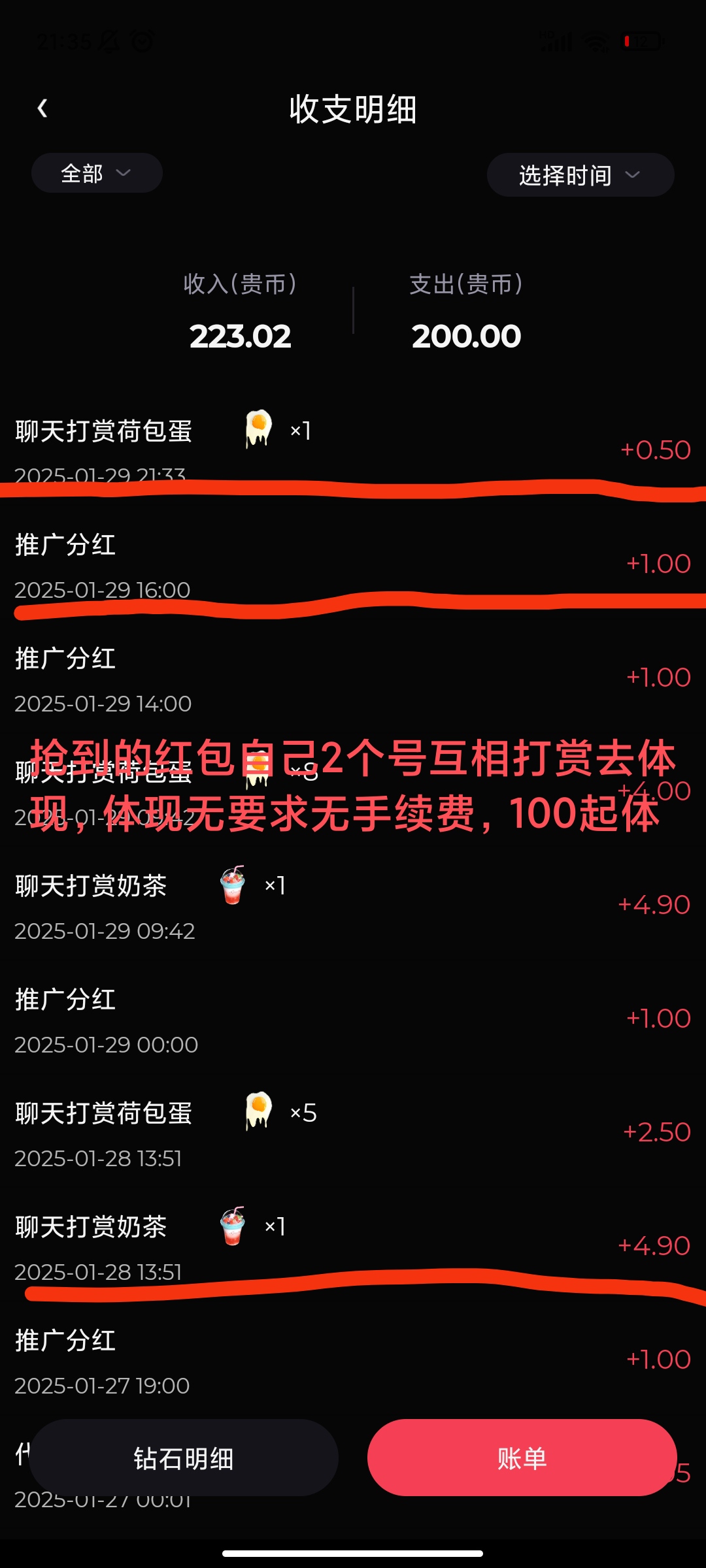Tap the red 账单 button
Viewport: 706px width, 1568px height.
(522, 1458)
